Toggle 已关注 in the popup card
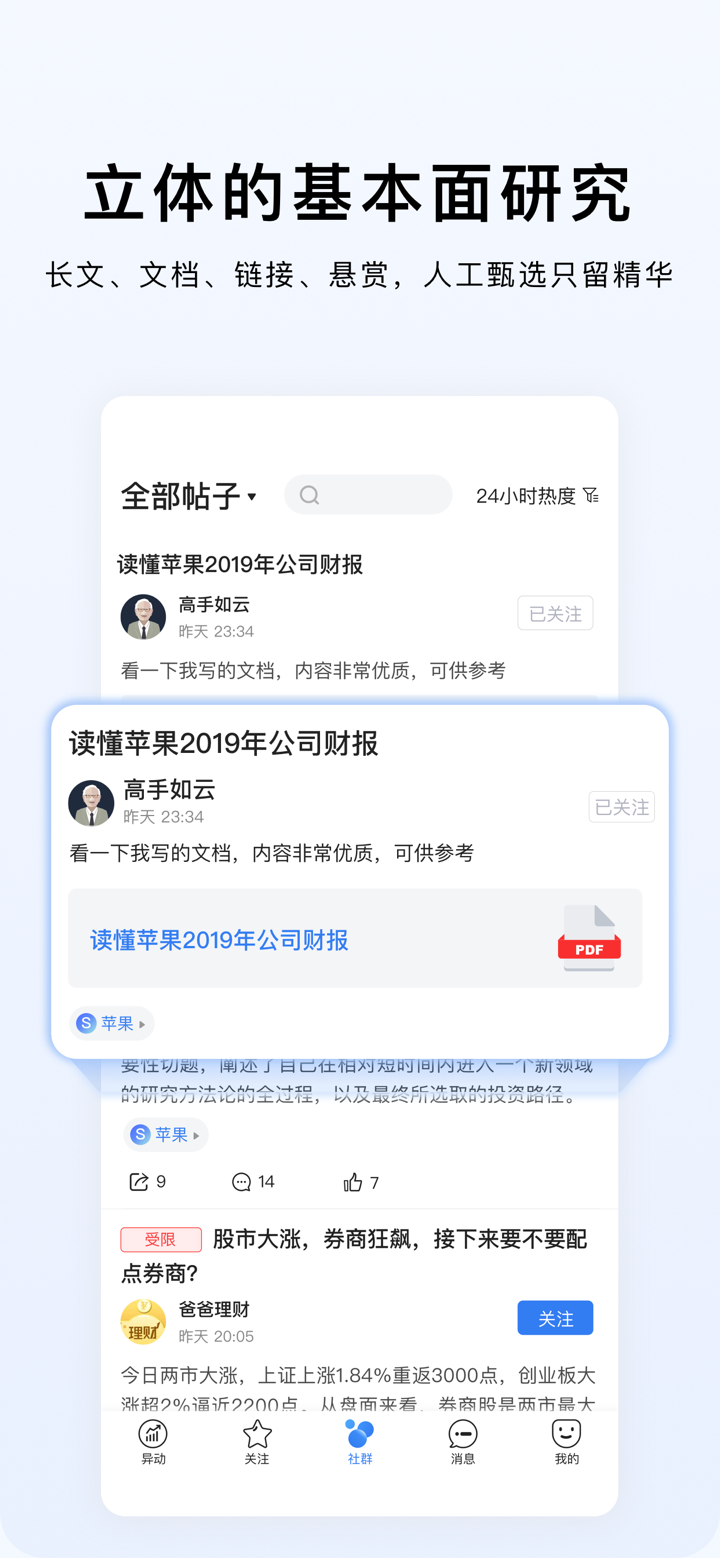 621,806
